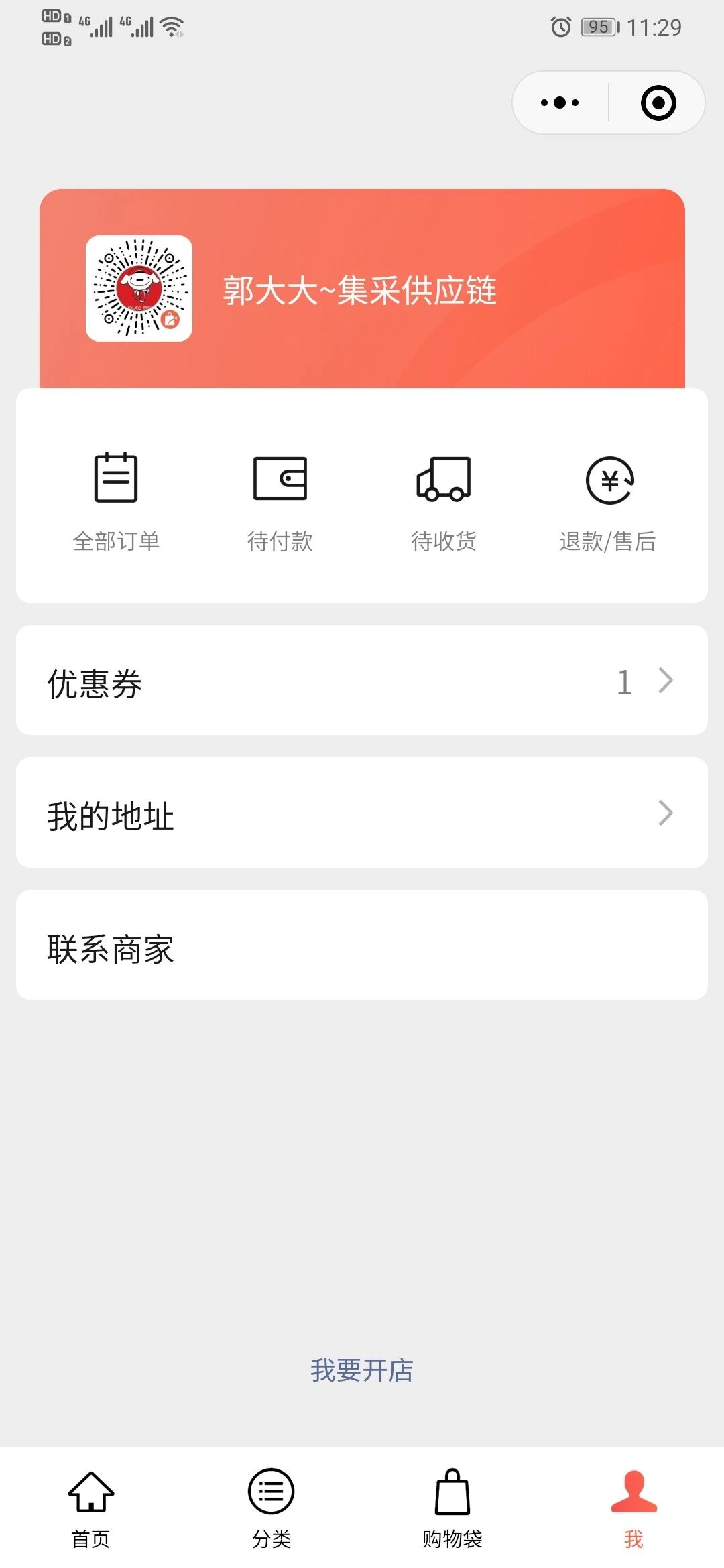Open the 优惠券 coupons row
Image resolution: width=724 pixels, height=1568 pixels.
[x=362, y=681]
